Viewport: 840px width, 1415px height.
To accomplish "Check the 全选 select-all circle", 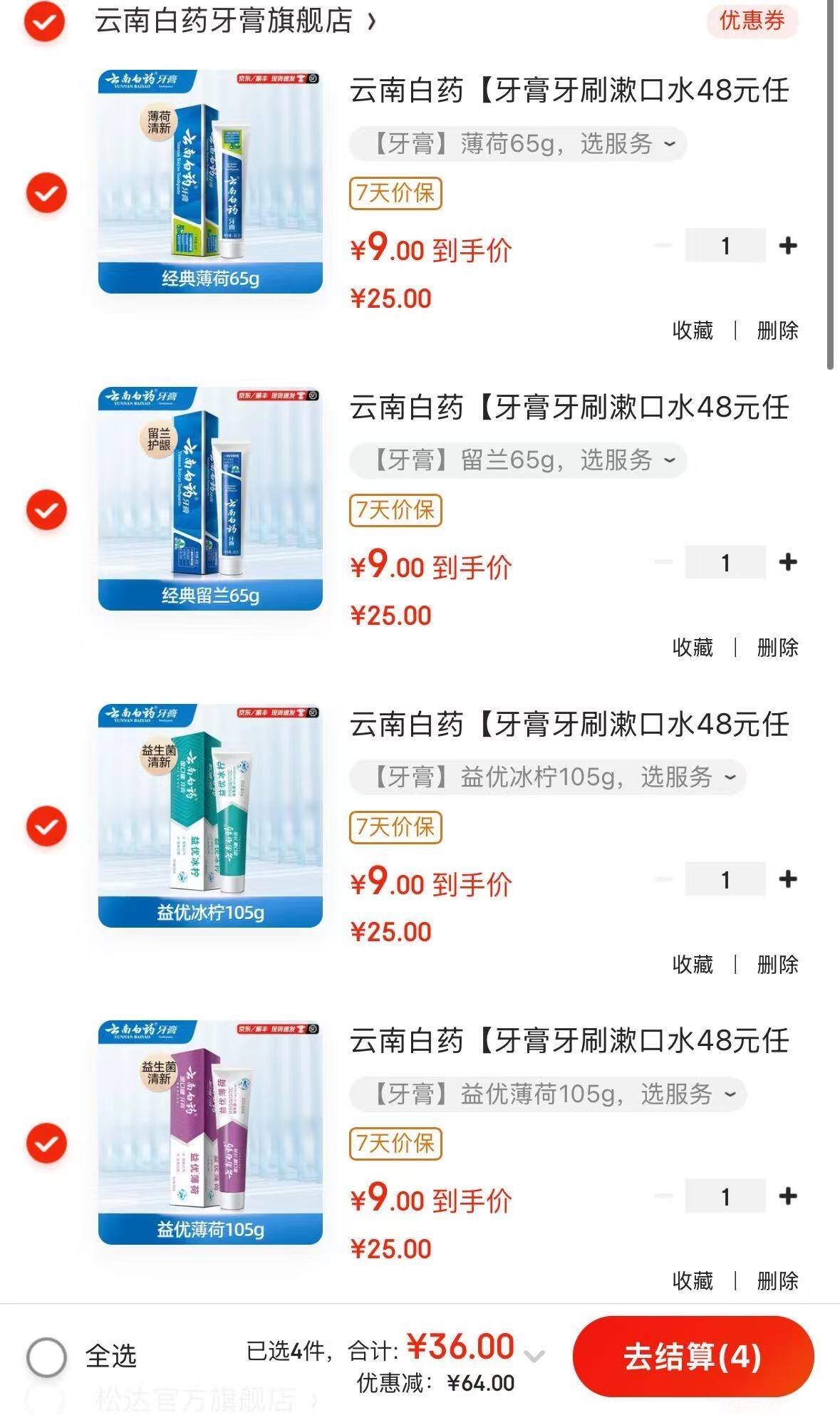I will 47,1356.
